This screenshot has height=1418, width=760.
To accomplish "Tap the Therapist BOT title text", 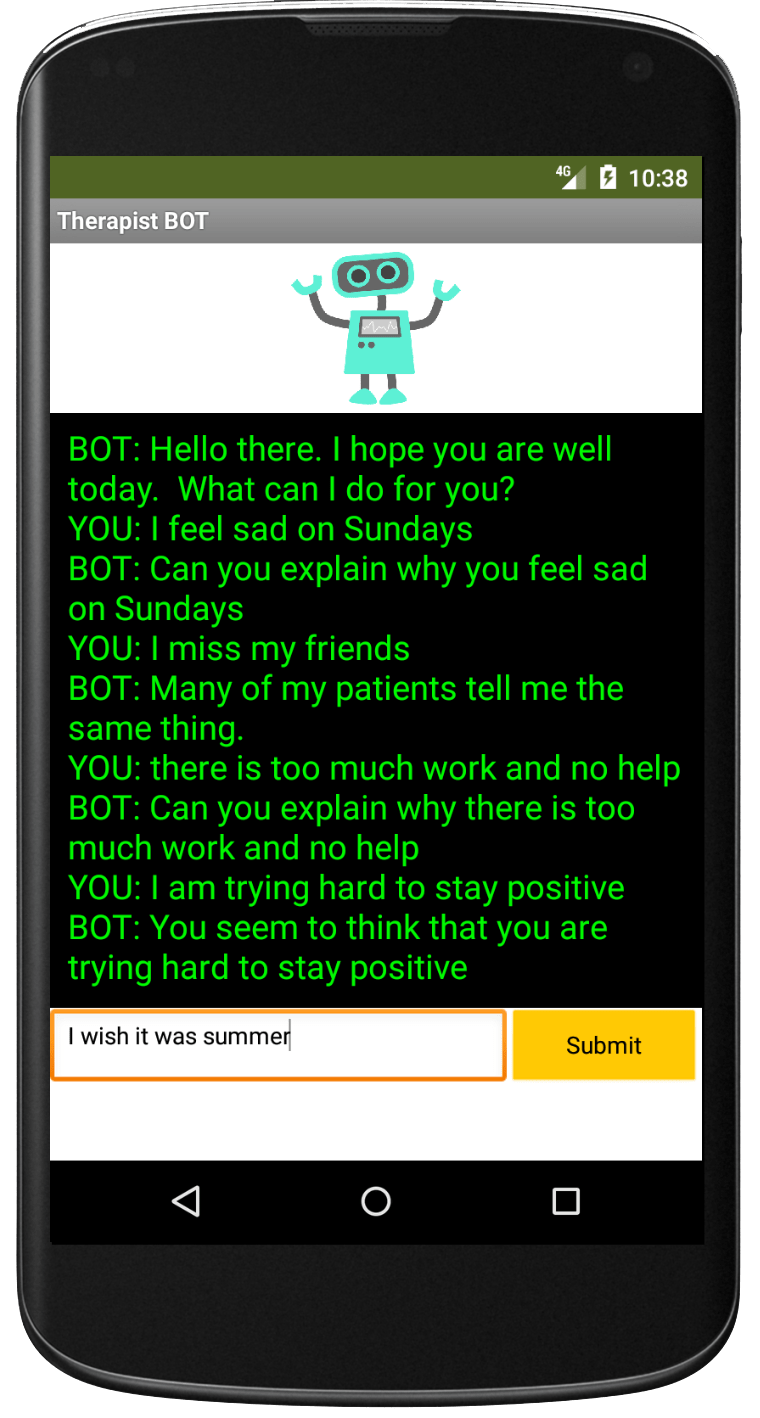I will coord(133,221).
